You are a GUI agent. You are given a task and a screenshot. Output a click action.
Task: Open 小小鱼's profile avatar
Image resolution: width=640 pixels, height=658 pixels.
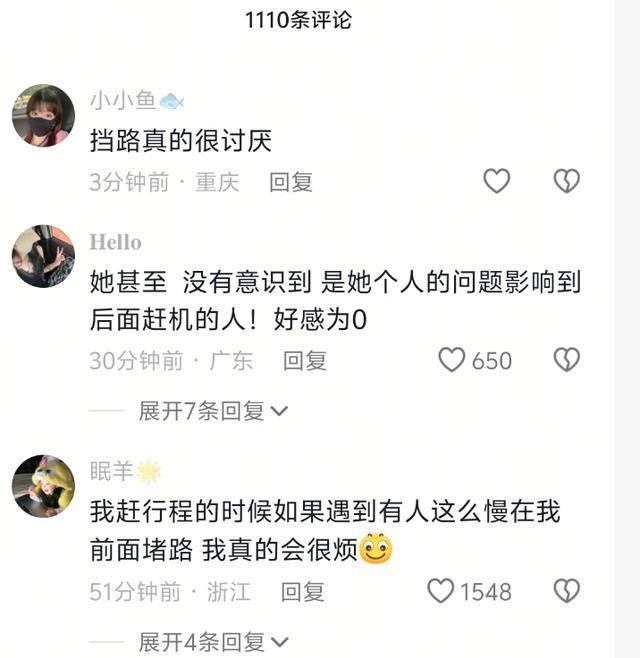pyautogui.click(x=43, y=116)
